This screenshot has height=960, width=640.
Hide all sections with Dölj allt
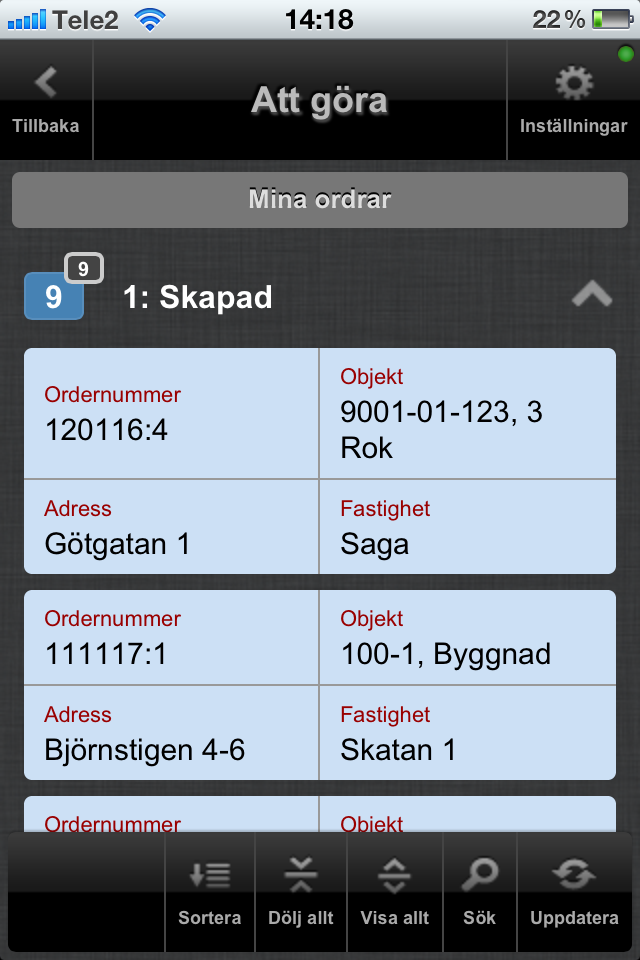pos(301,892)
